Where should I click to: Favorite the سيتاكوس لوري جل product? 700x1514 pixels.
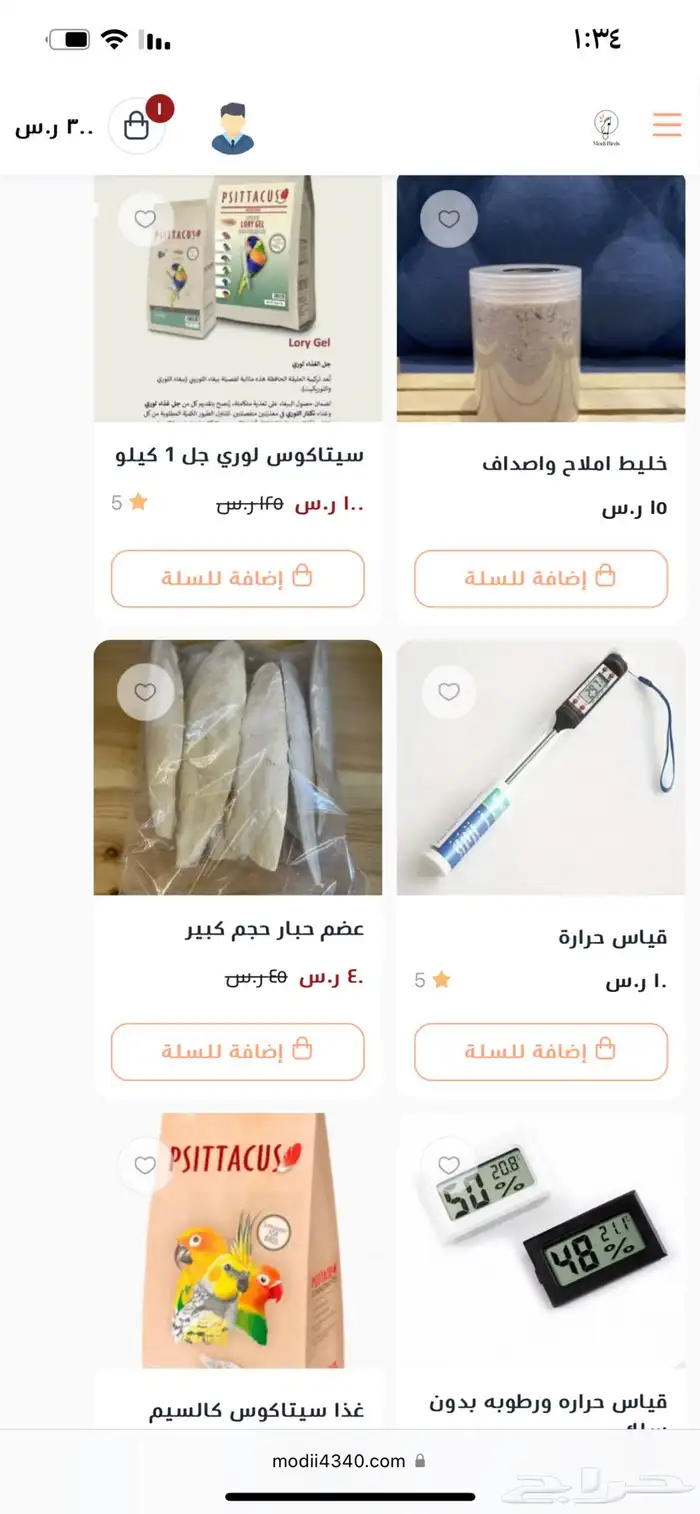[145, 219]
